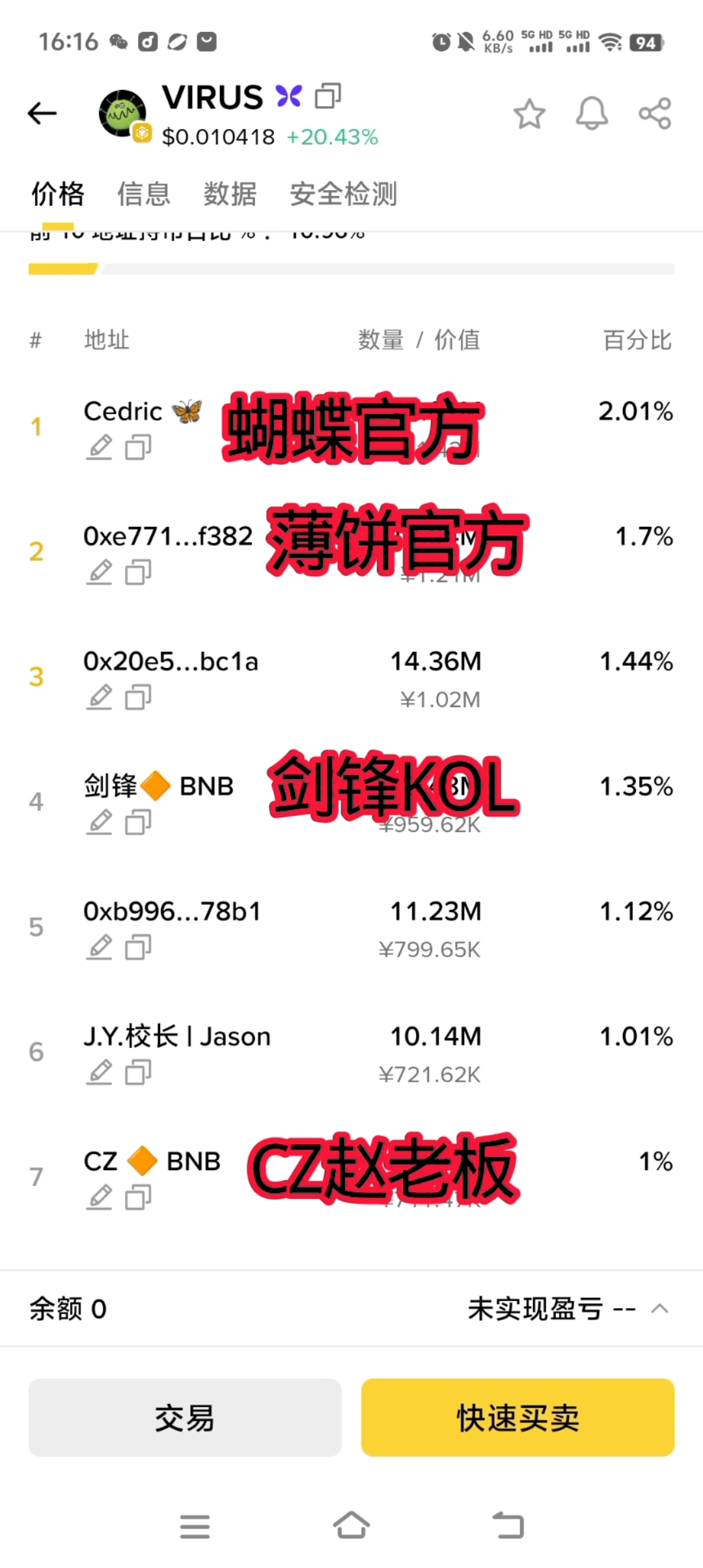703x1568 pixels.
Task: Edit the label for Cedric's address
Action: (100, 448)
